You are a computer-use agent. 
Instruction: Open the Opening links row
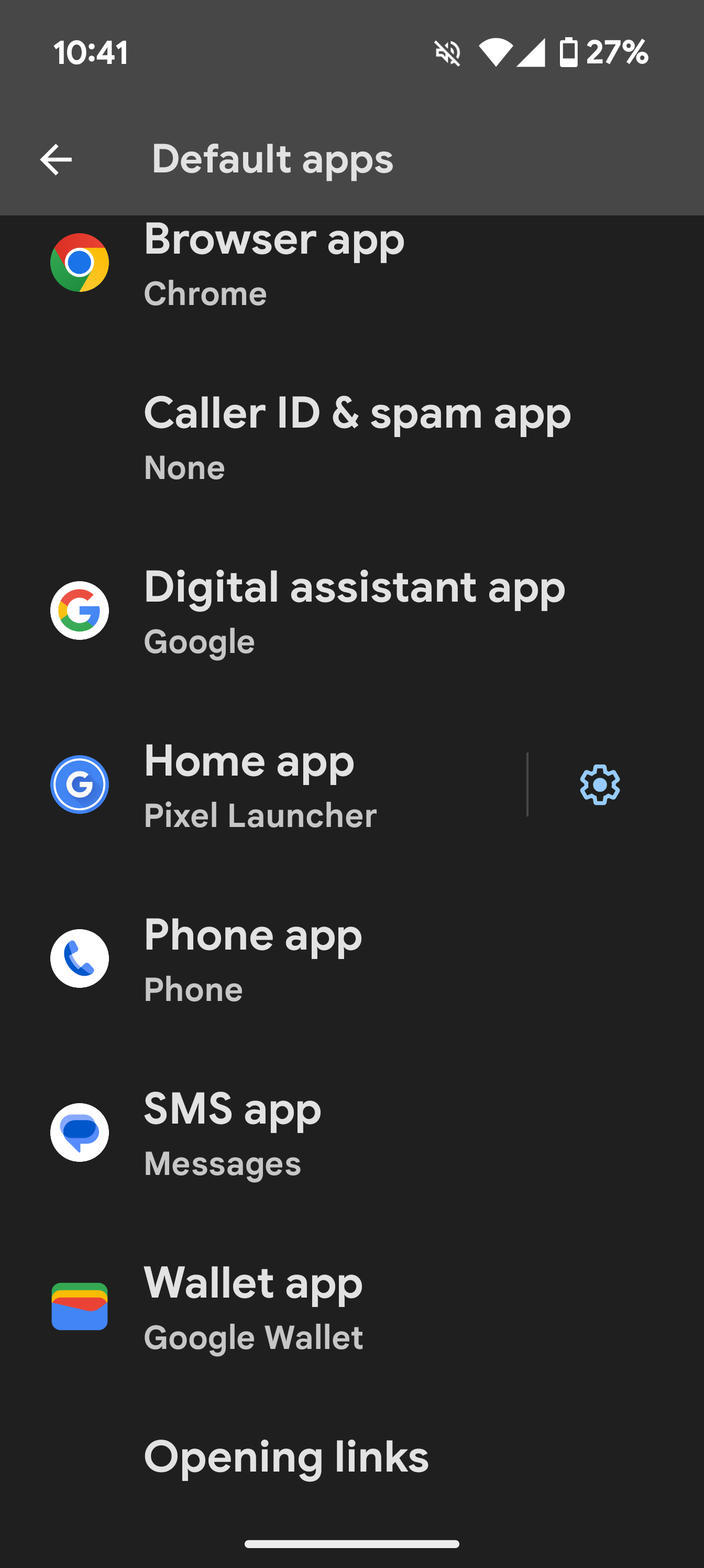click(x=286, y=1457)
